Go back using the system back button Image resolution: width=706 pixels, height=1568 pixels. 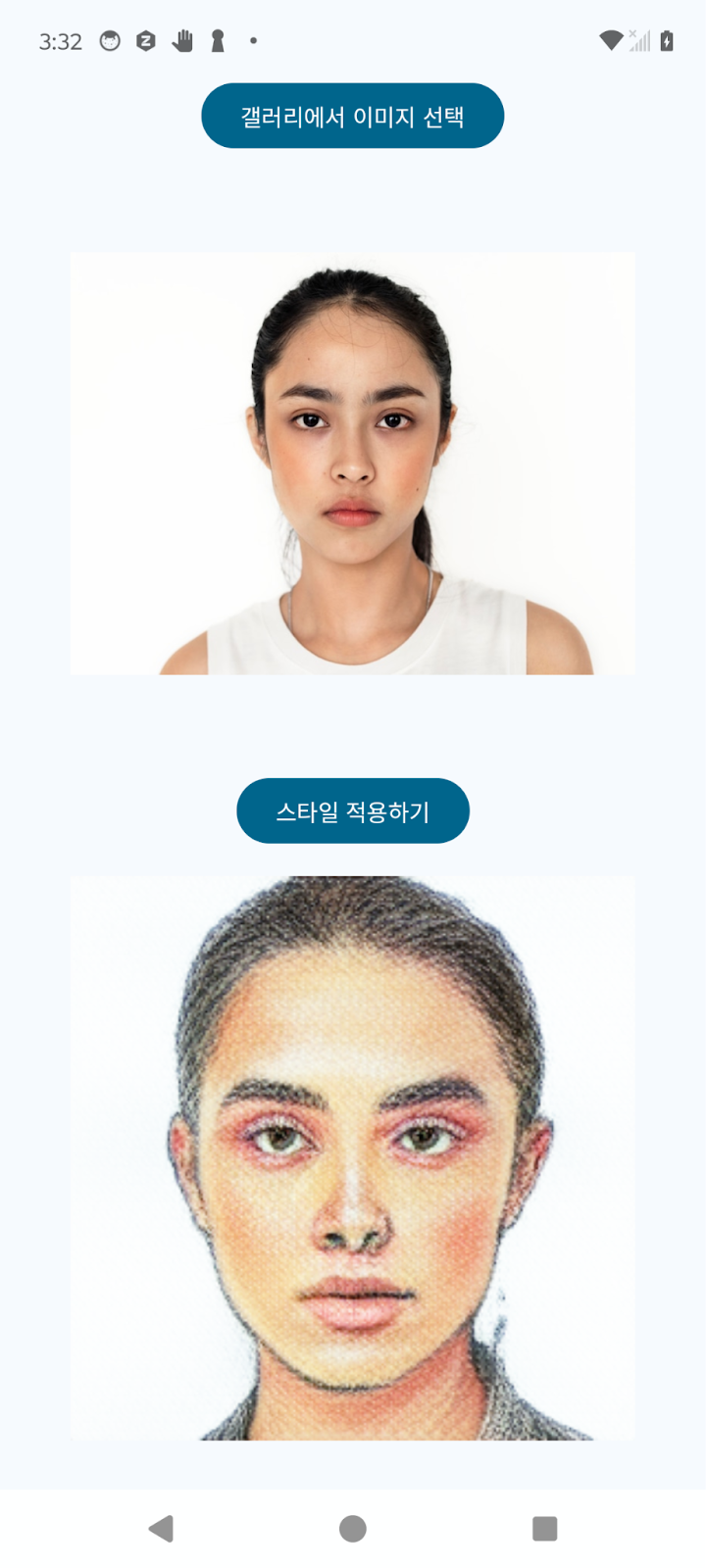161,1528
